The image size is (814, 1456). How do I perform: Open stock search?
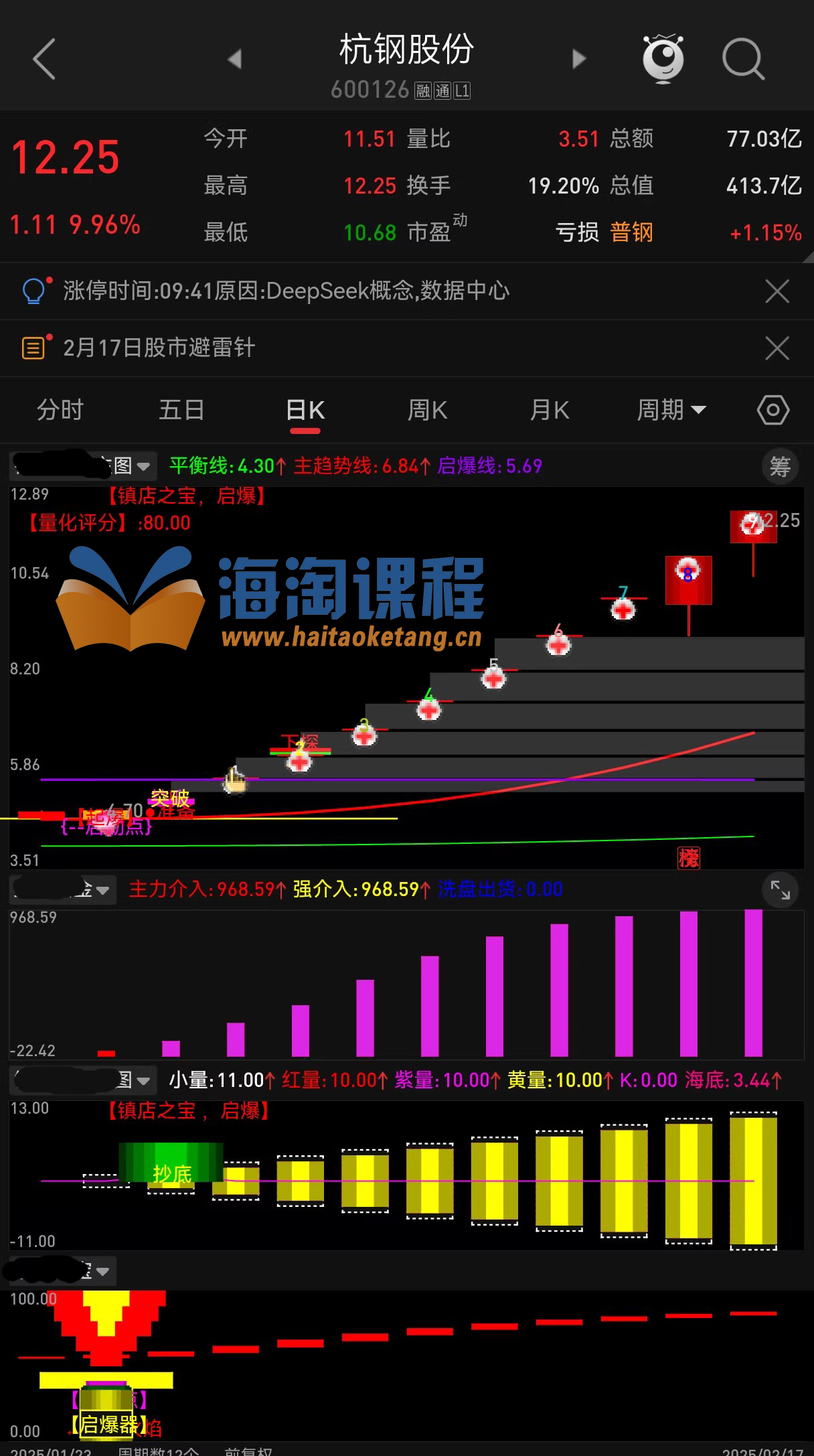point(743,60)
